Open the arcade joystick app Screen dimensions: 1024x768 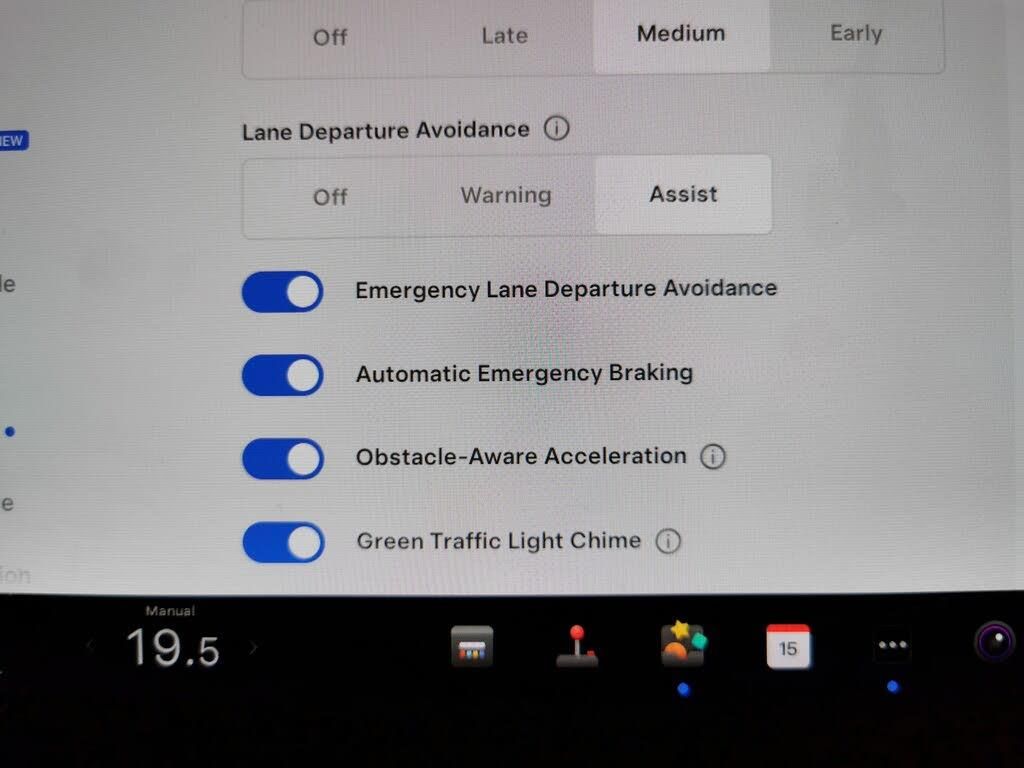tap(577, 646)
